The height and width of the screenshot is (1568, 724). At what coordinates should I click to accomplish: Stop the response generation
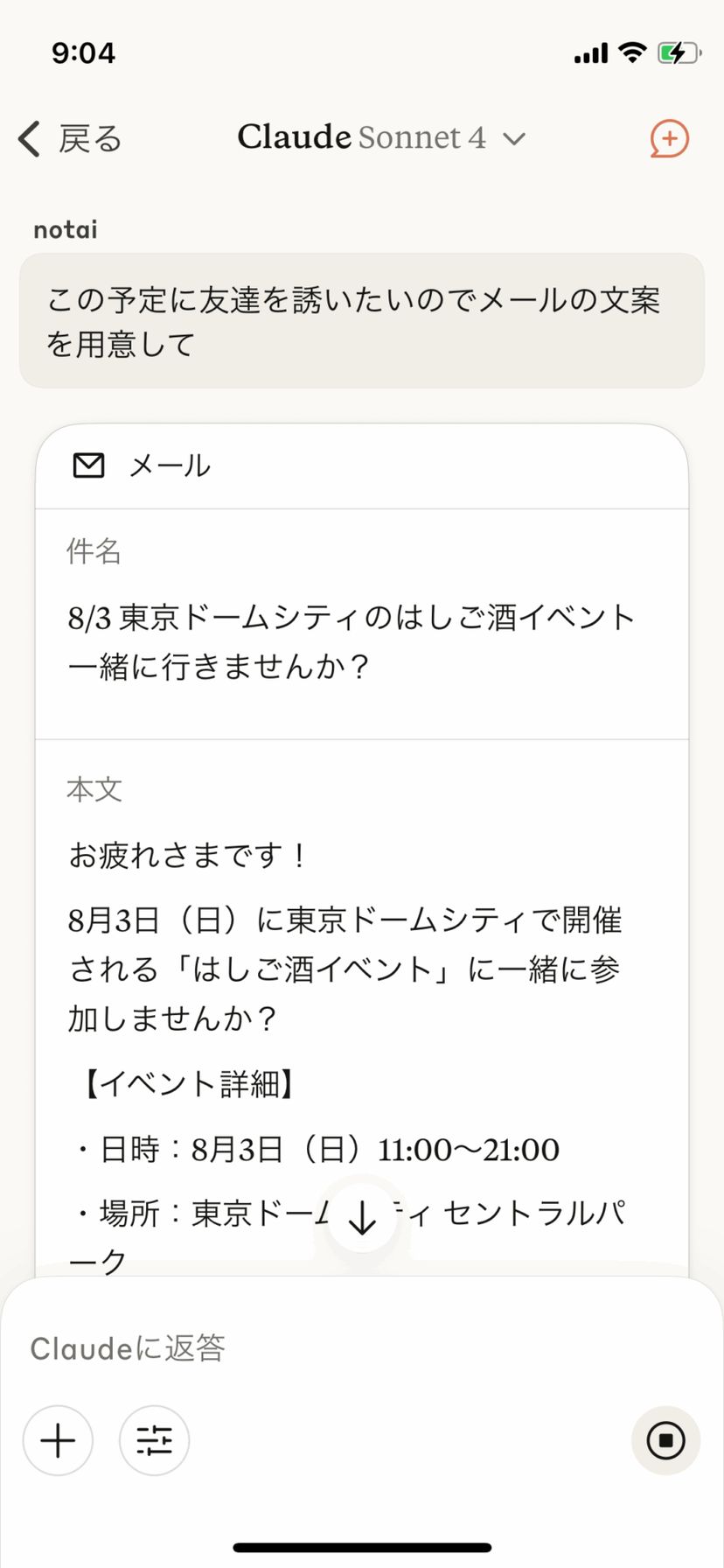[x=665, y=1441]
